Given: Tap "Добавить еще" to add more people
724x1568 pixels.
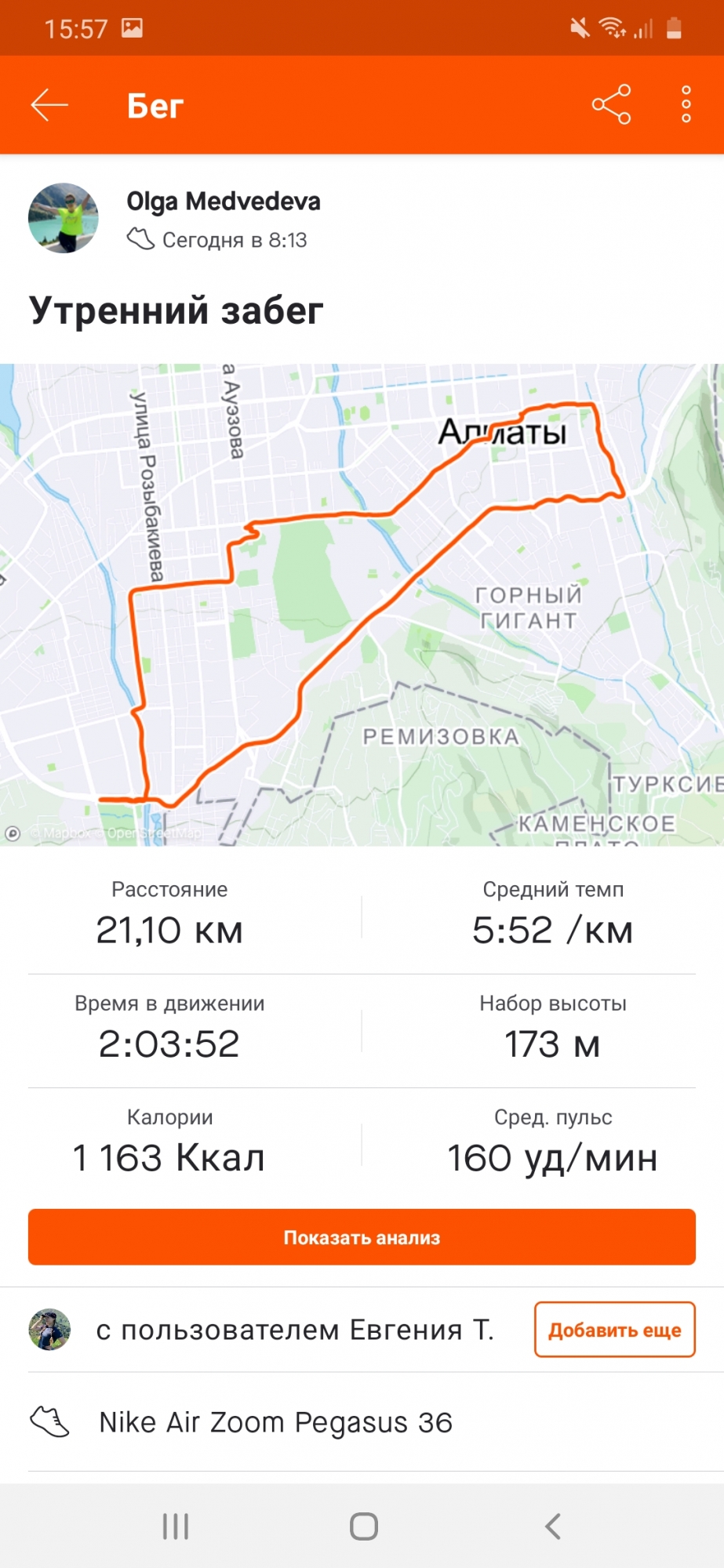Looking at the screenshot, I should [614, 1330].
